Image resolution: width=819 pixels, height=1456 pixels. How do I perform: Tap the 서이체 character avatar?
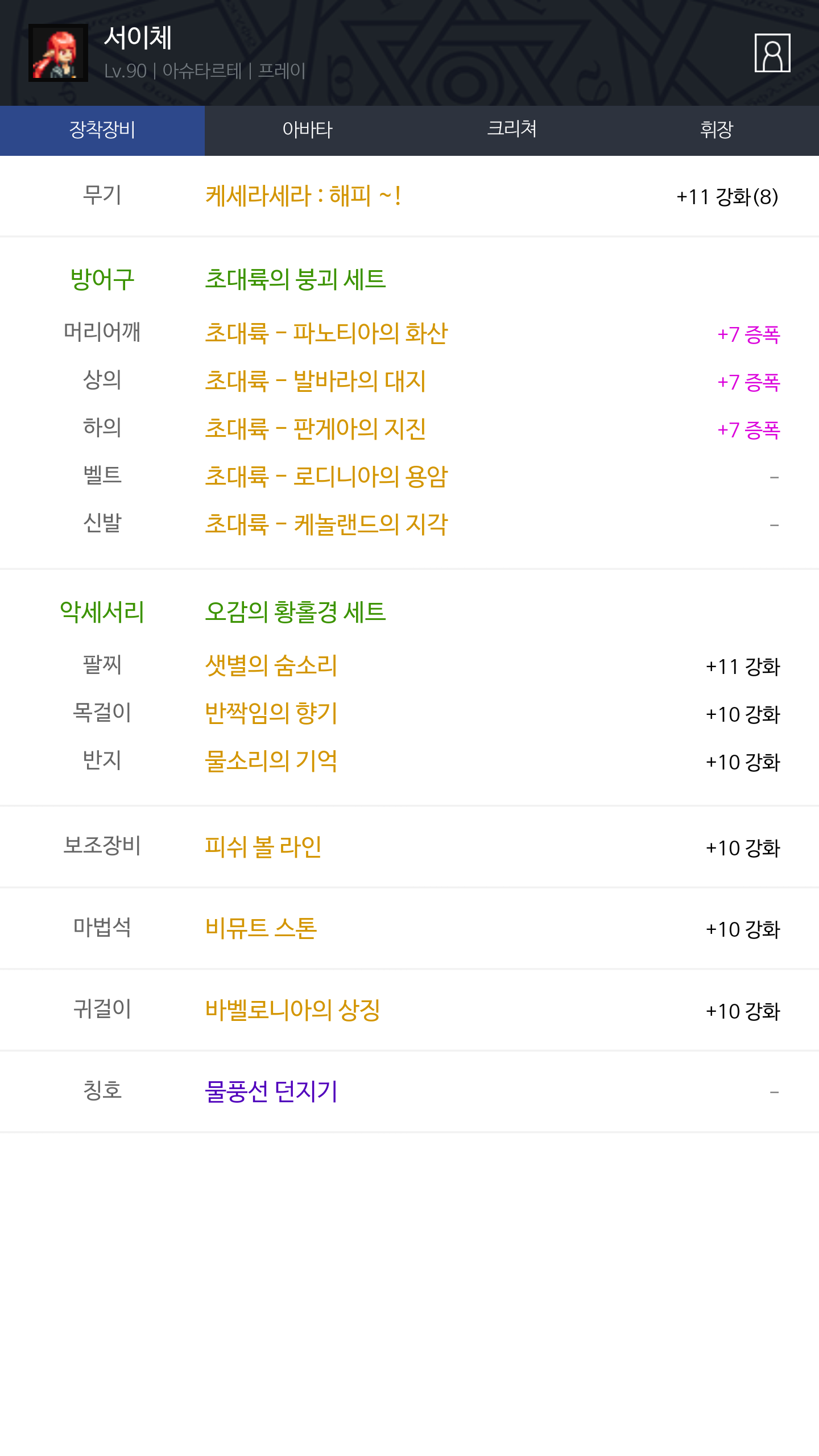(x=58, y=53)
